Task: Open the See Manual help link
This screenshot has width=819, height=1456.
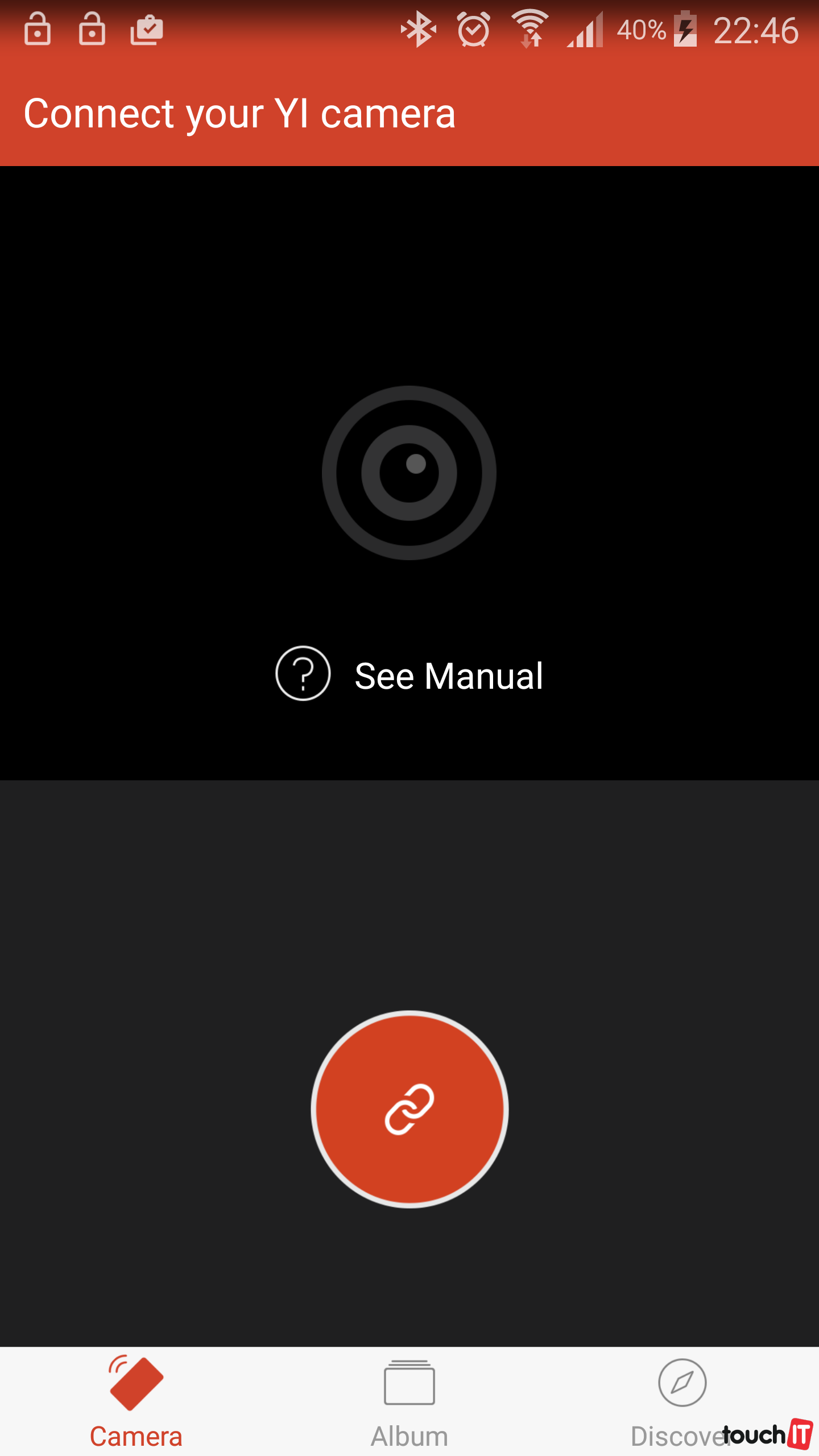Action: [x=409, y=675]
